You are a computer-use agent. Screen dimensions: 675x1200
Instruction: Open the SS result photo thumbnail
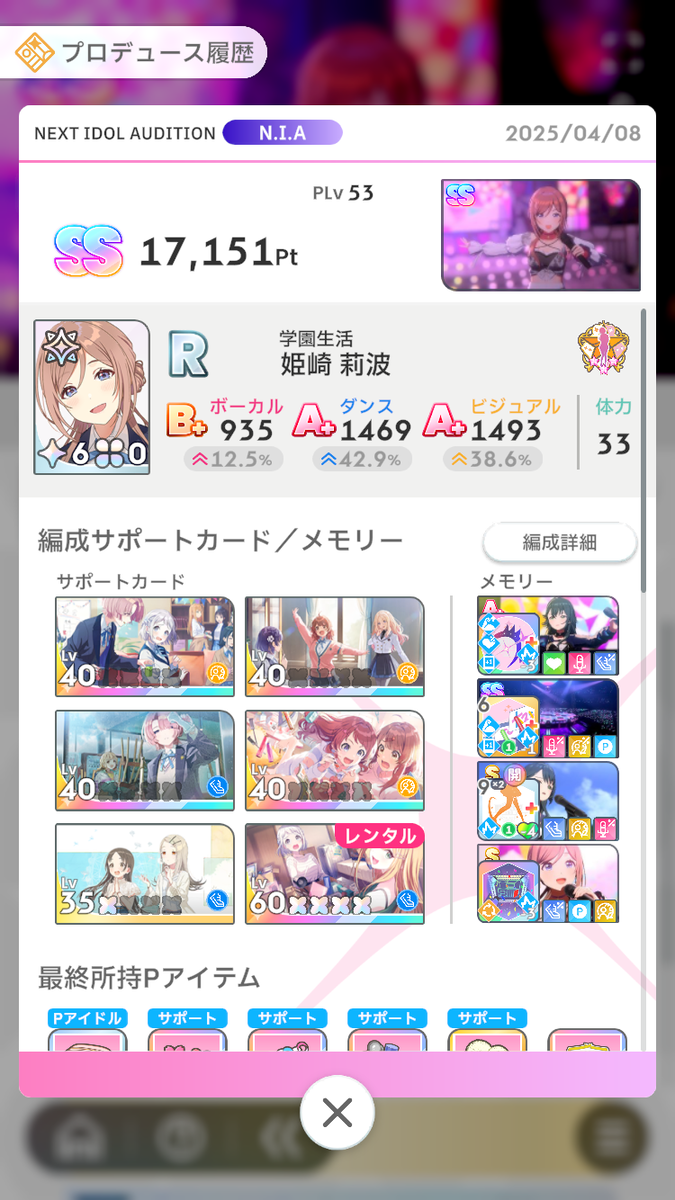pos(540,235)
